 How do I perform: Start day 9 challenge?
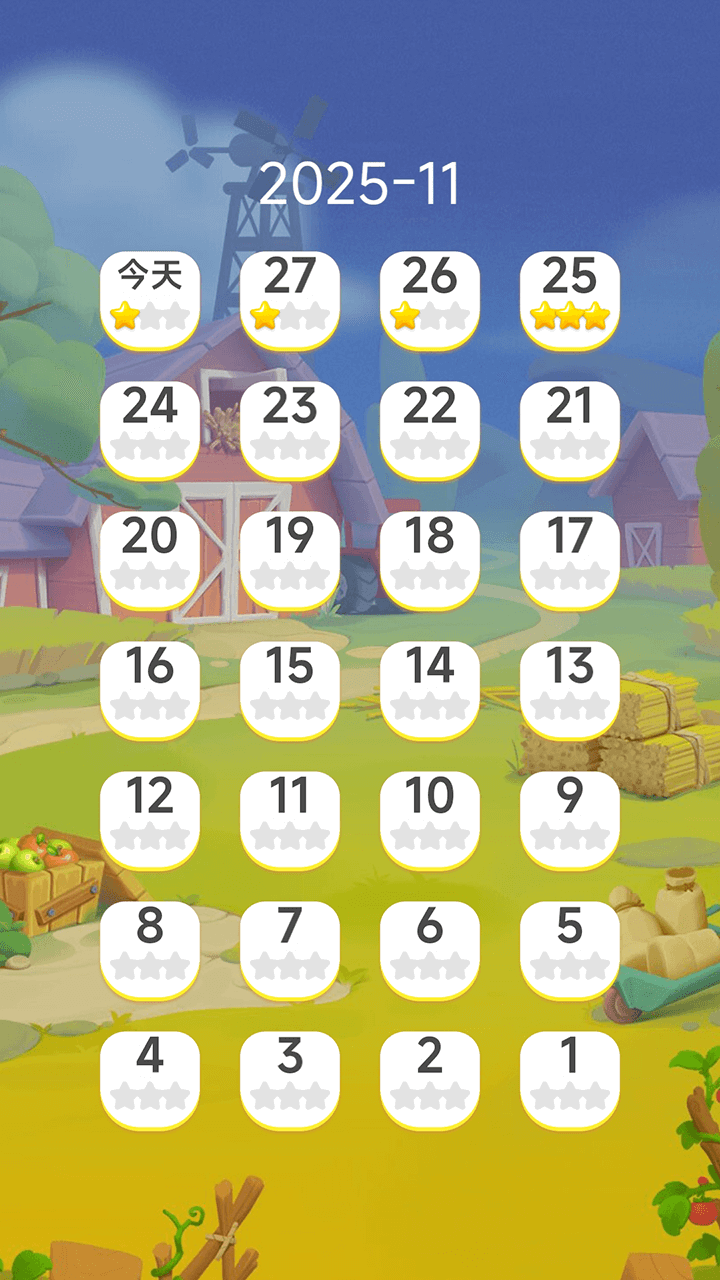(570, 820)
